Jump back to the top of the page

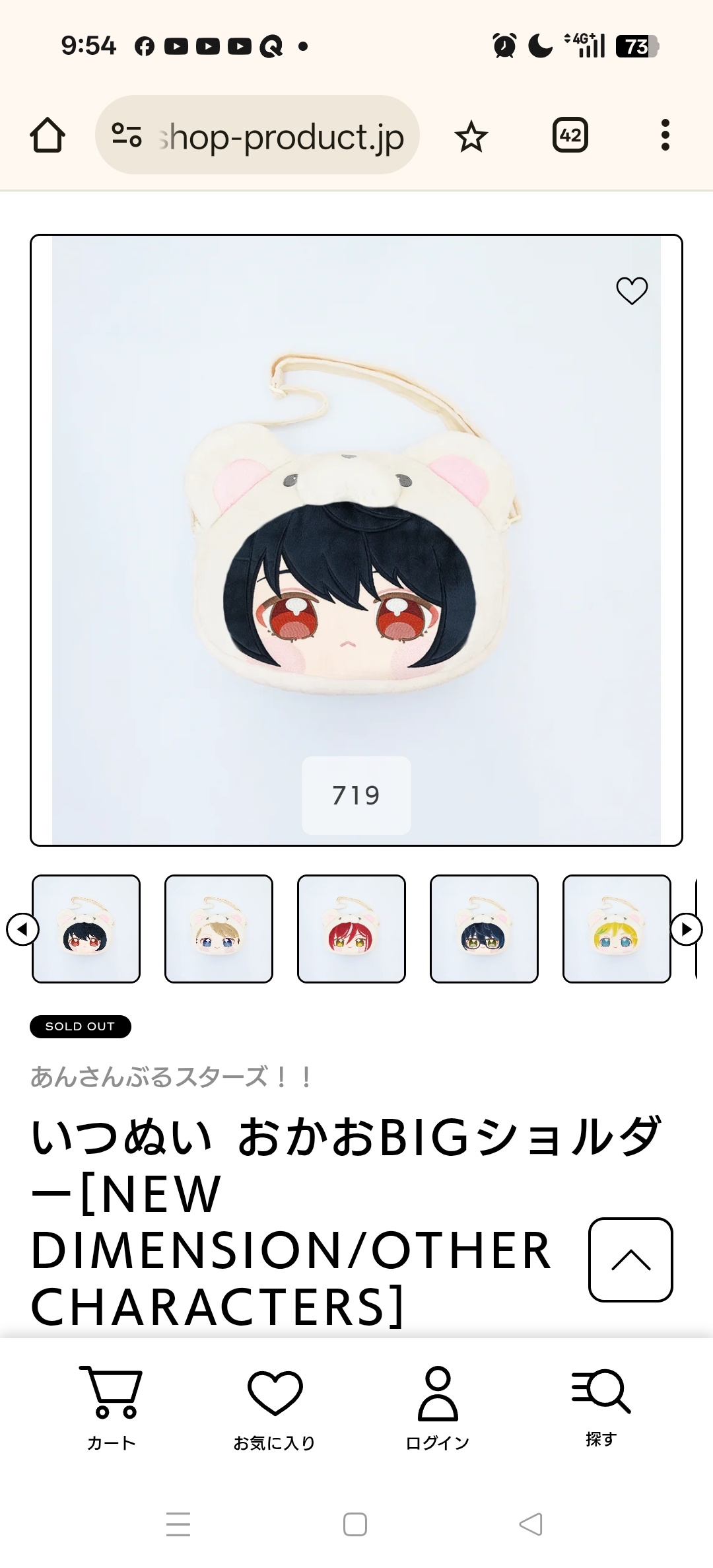(x=630, y=1260)
